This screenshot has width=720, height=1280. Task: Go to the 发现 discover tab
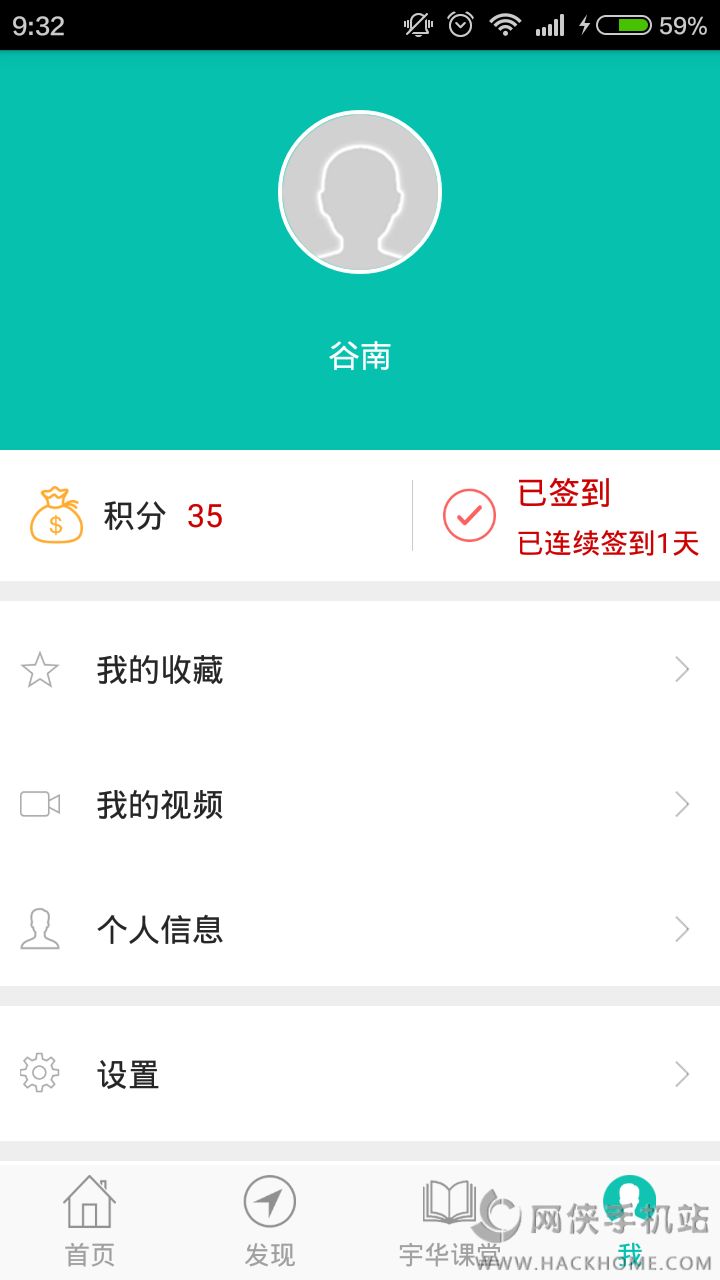(270, 1220)
